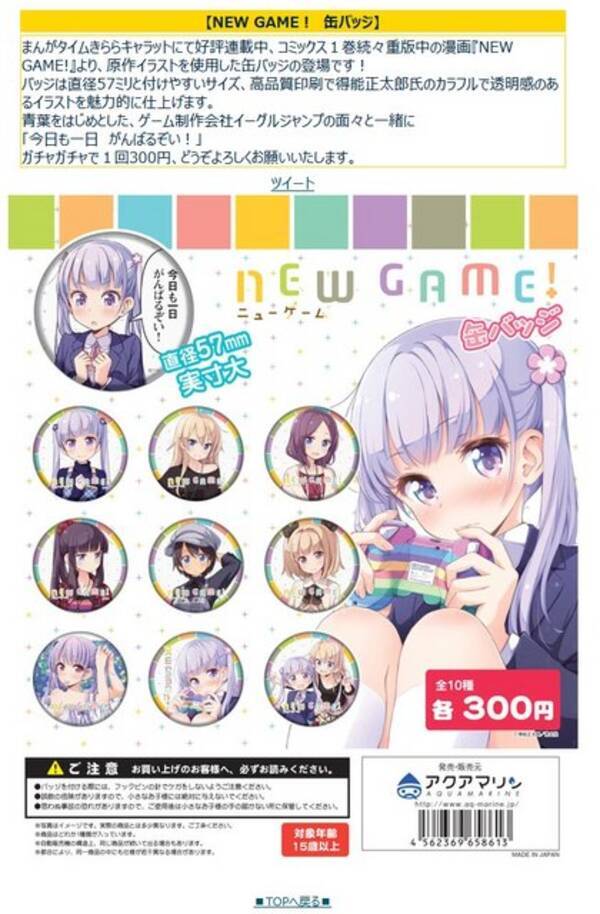Tap the TOPへ戻る link

click(x=292, y=901)
